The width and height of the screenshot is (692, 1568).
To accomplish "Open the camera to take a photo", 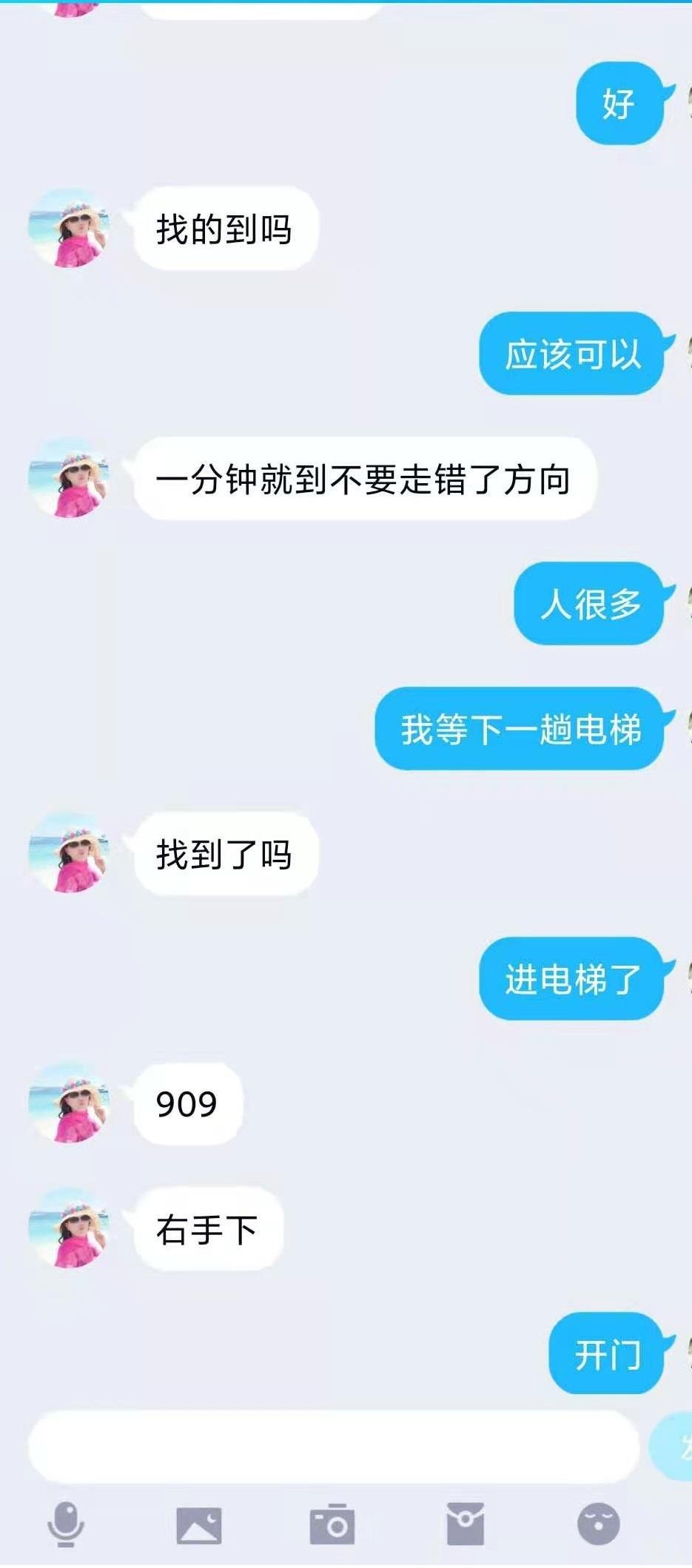I will tap(332, 1524).
